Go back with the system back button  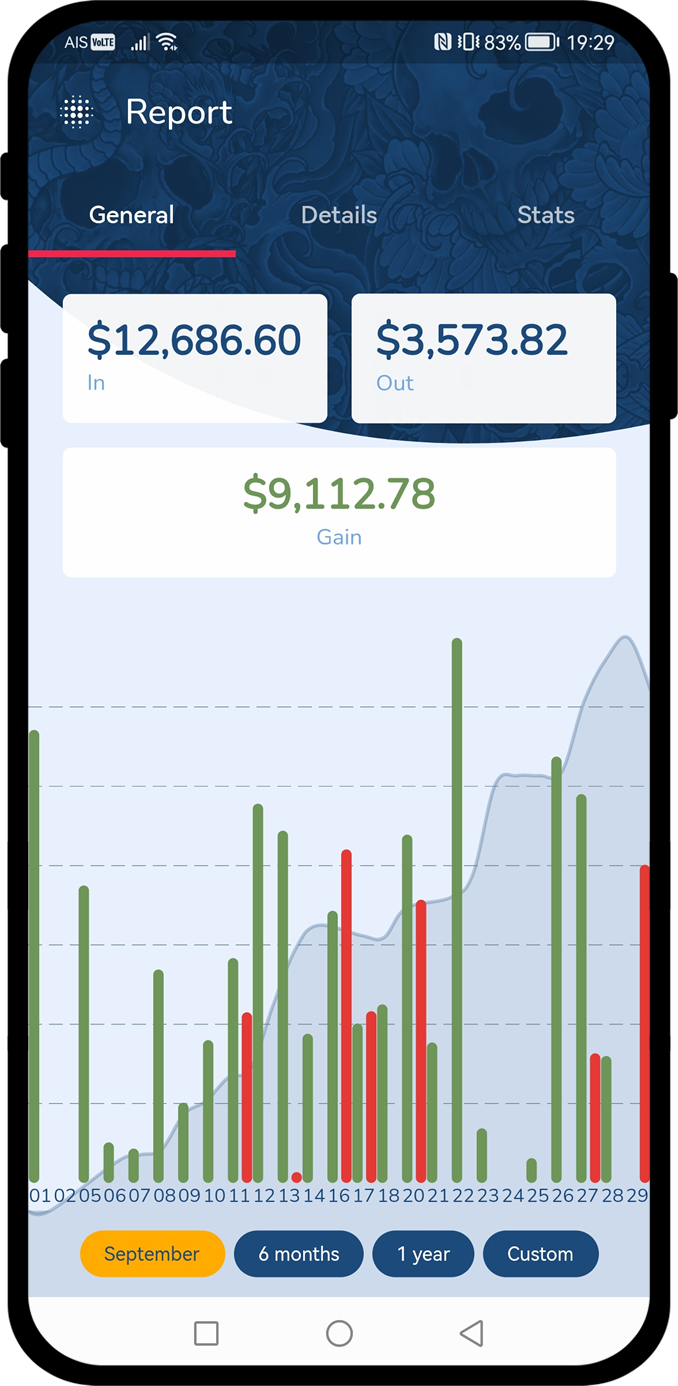coord(471,1333)
